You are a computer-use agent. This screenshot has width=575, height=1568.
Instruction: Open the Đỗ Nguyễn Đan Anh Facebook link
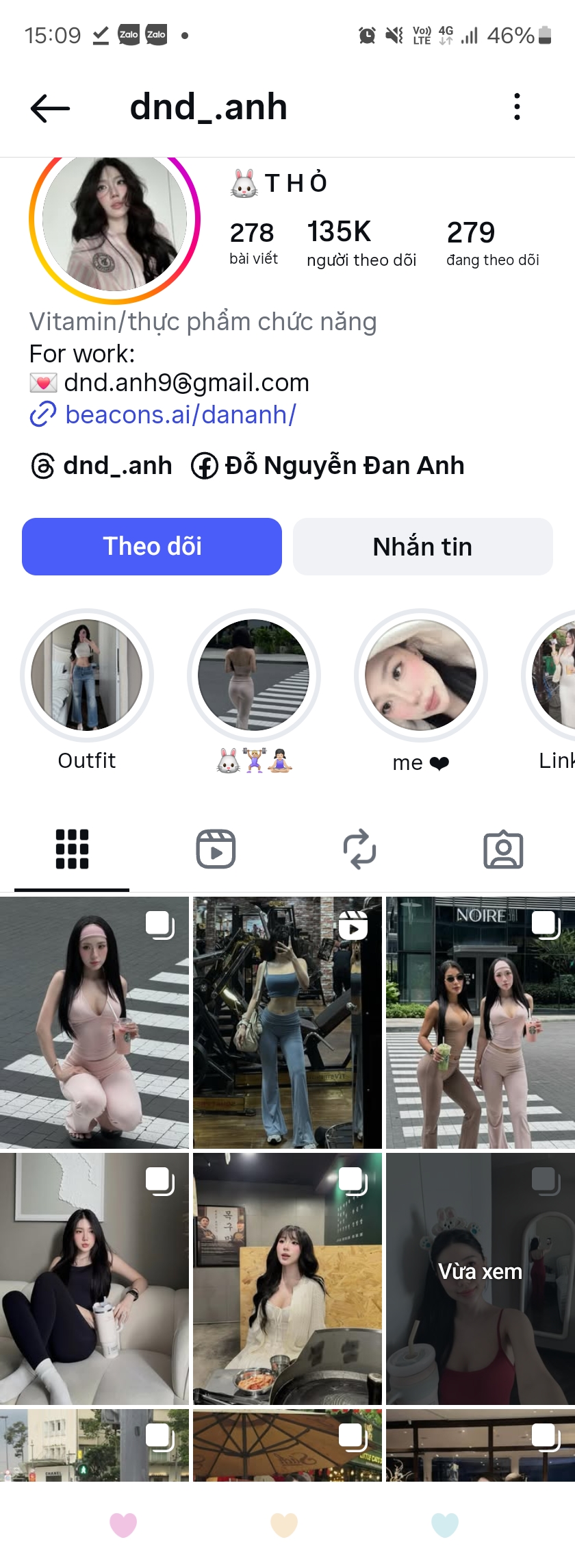(328, 466)
